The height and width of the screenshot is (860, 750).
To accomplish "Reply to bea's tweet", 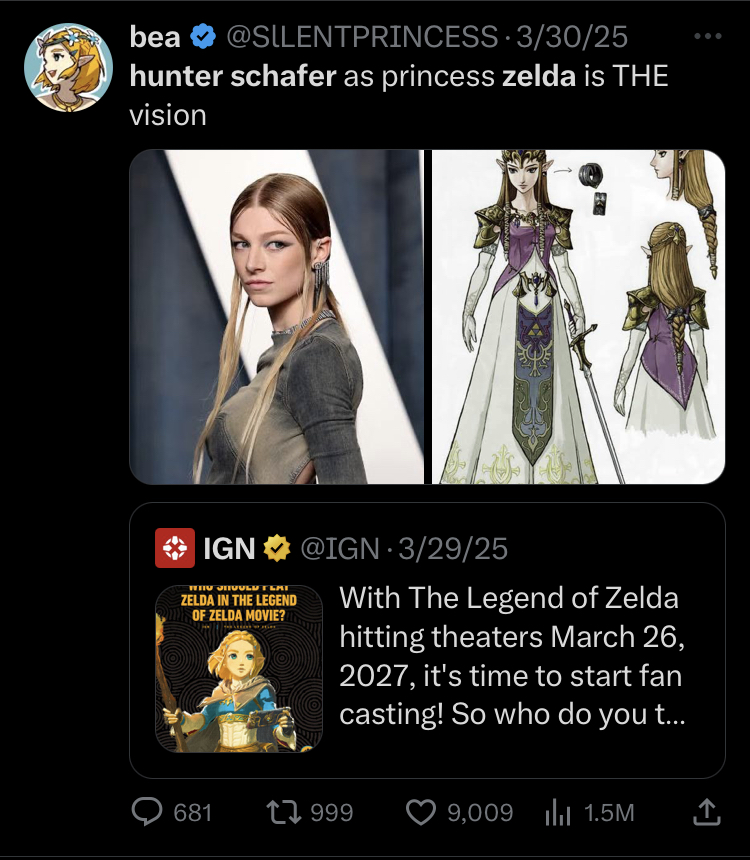I will [172, 812].
